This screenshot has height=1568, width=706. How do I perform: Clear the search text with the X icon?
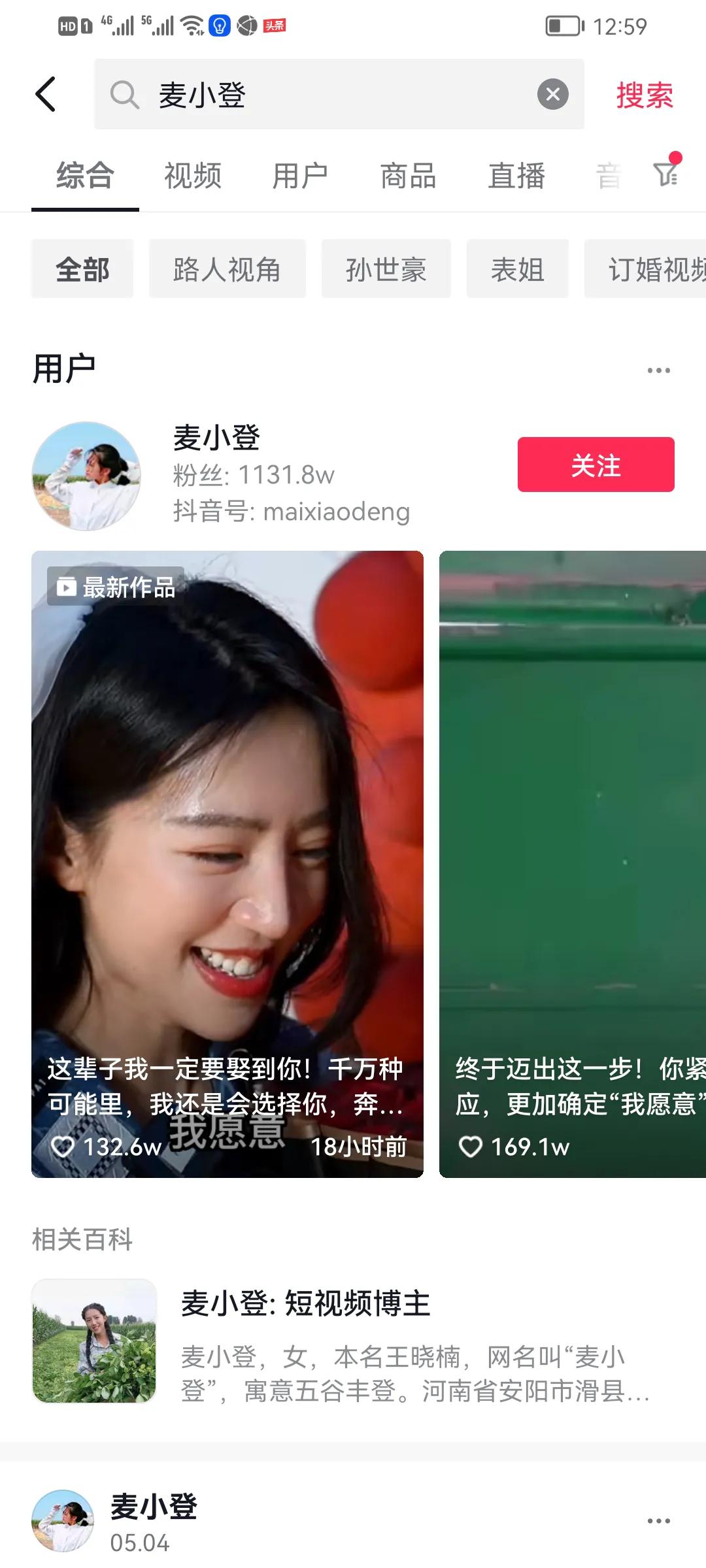point(553,94)
